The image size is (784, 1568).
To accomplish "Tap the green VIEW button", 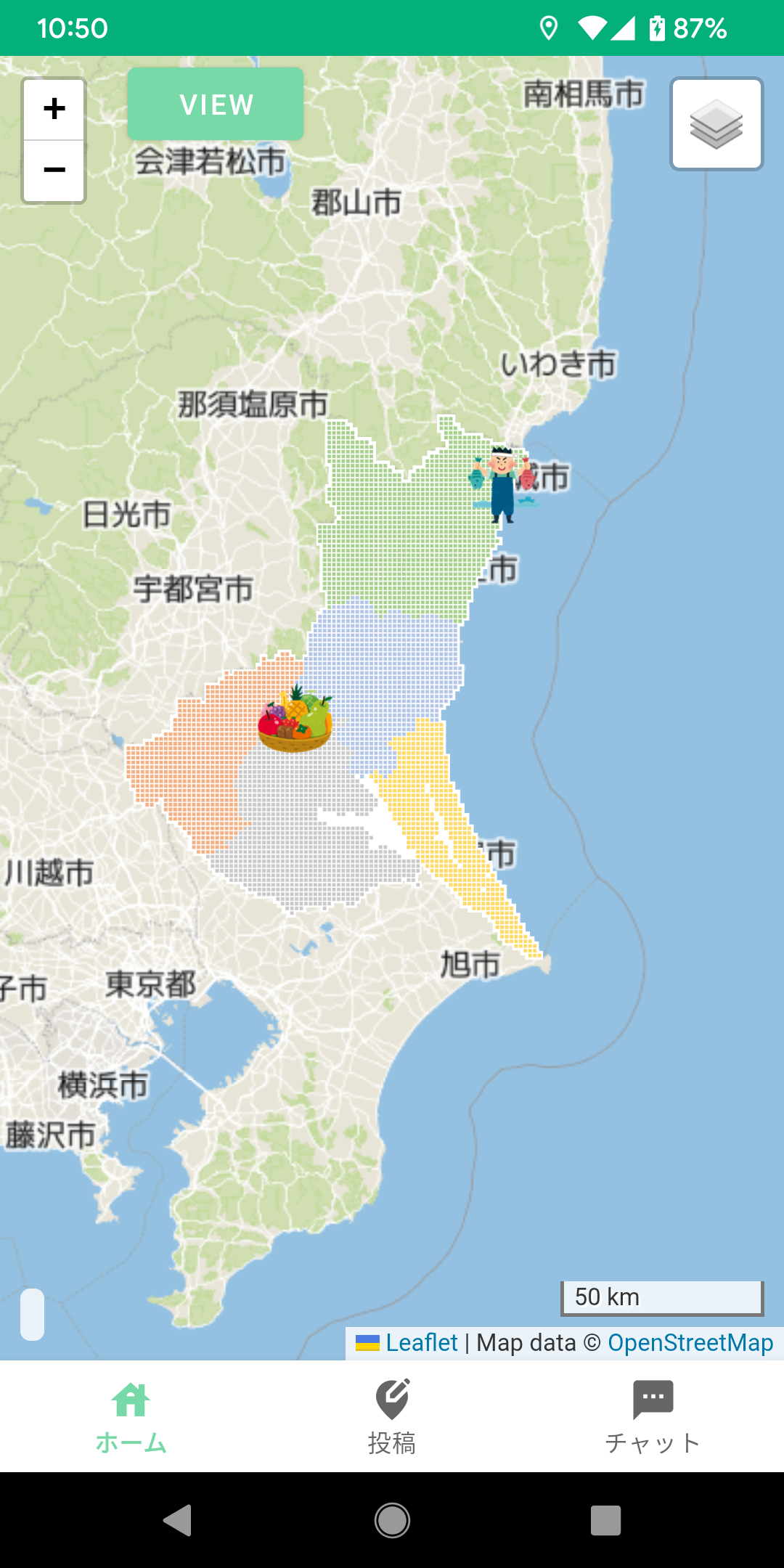I will pos(216,105).
